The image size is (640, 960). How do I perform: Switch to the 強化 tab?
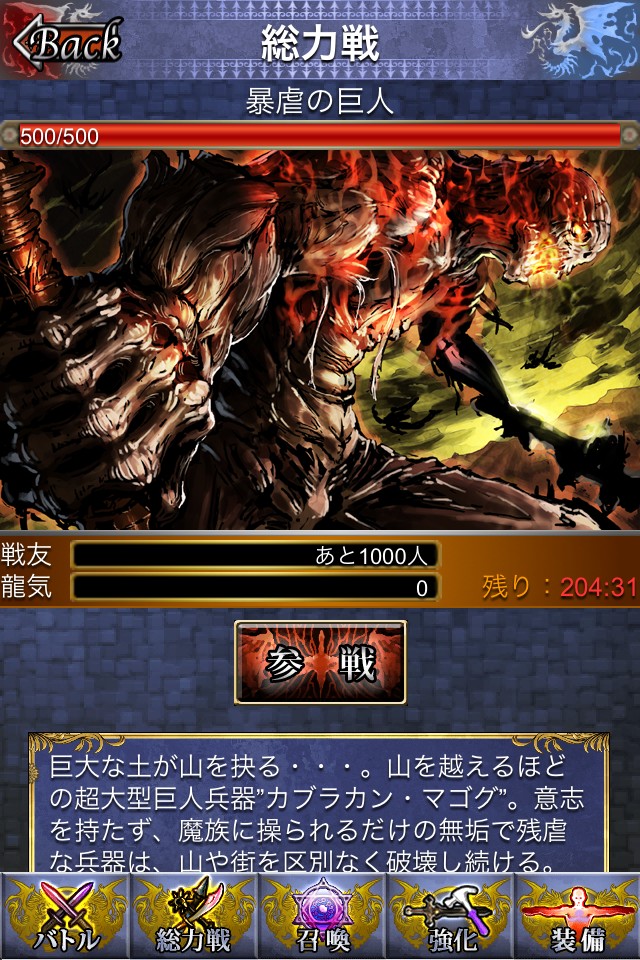pos(449,916)
